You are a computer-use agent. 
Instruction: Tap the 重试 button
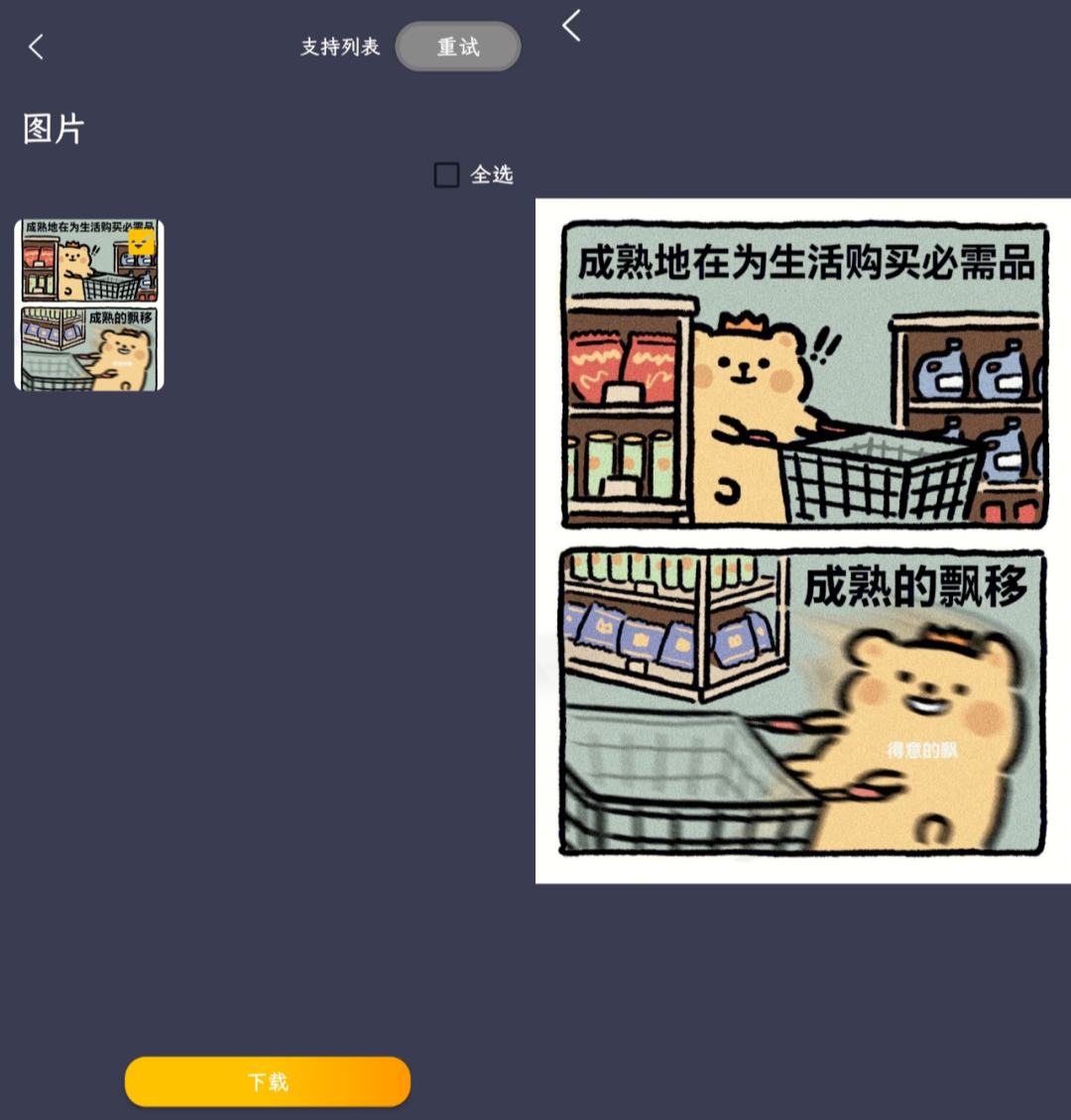pyautogui.click(x=458, y=47)
